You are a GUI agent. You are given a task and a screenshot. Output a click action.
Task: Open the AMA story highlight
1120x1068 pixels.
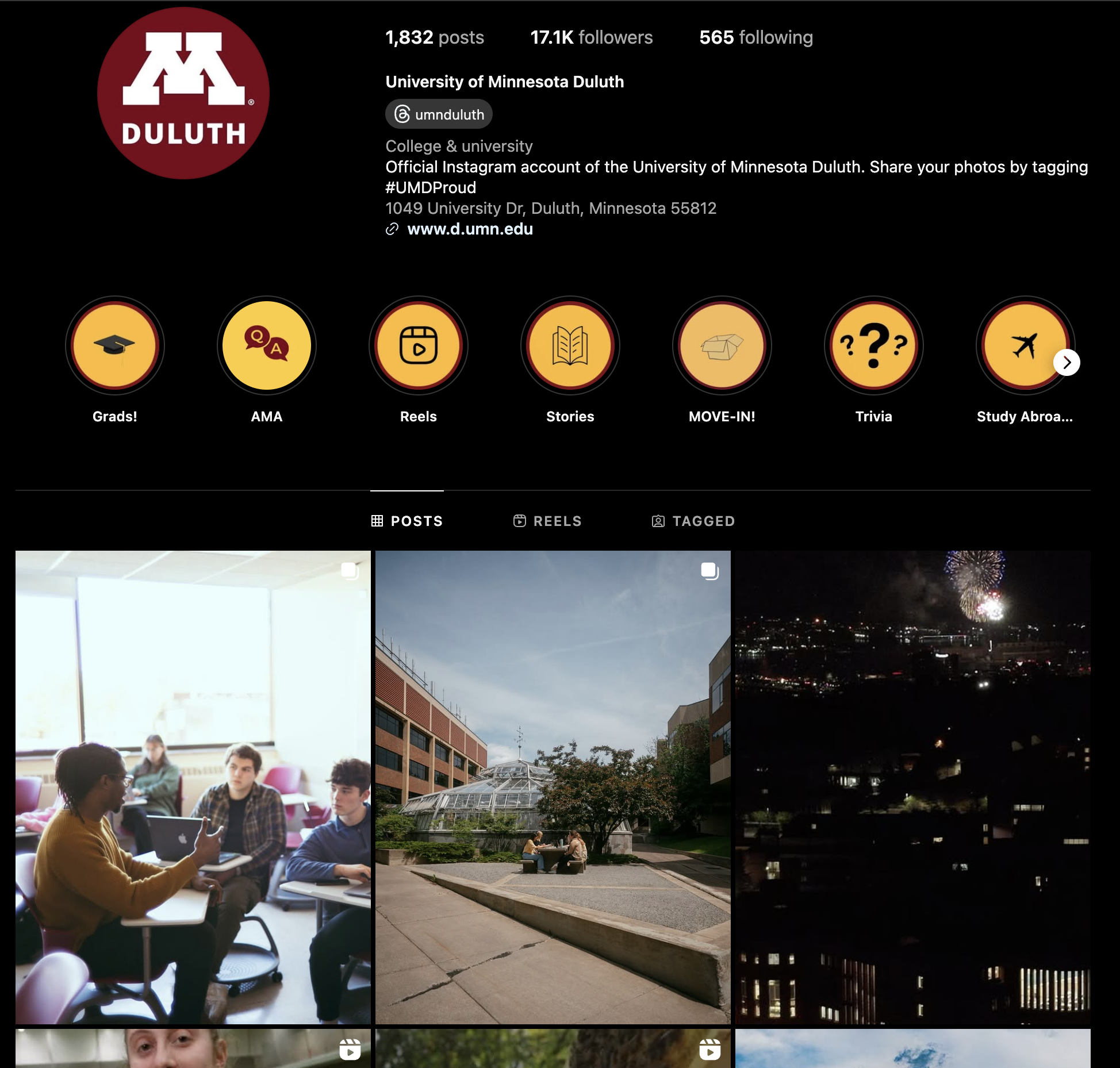(x=267, y=345)
